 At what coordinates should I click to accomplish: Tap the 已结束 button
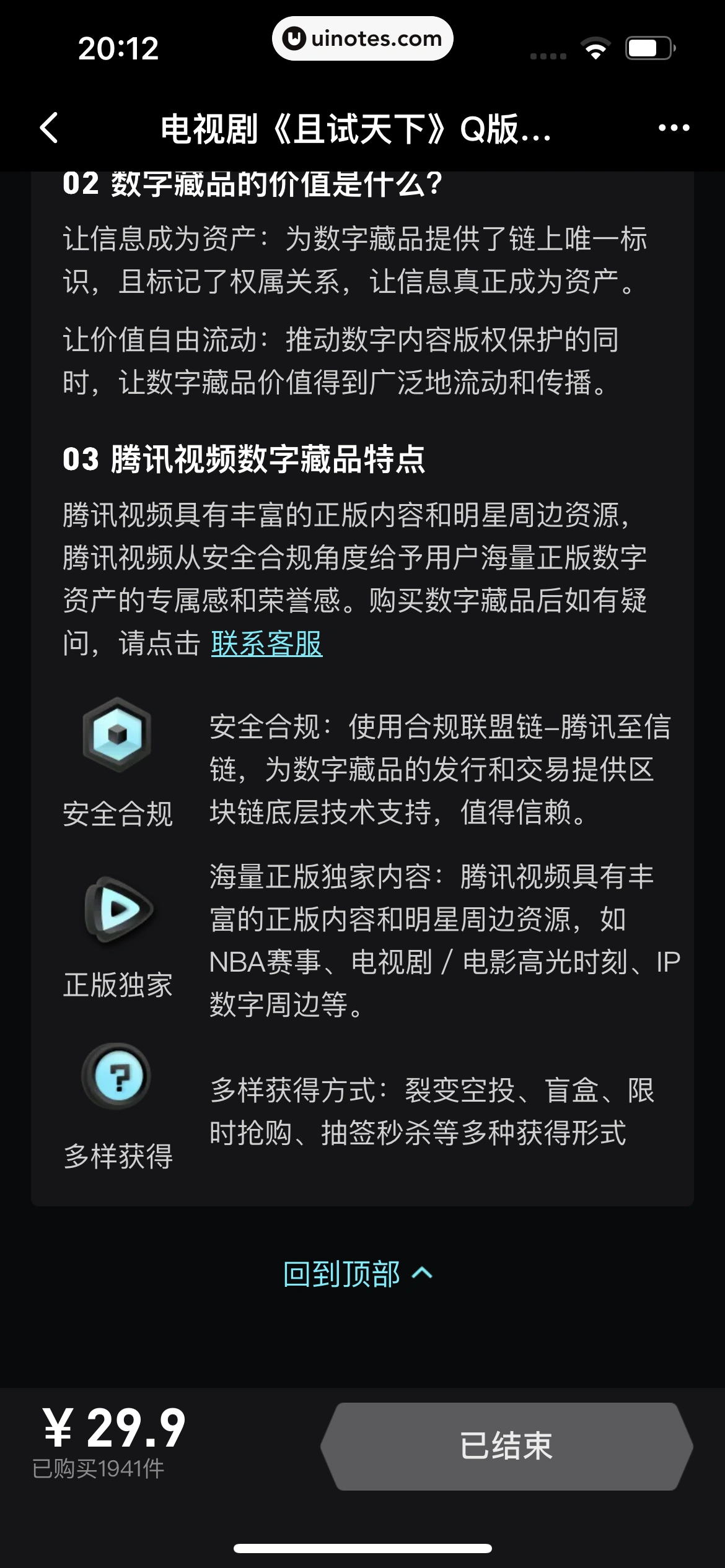click(x=506, y=1446)
